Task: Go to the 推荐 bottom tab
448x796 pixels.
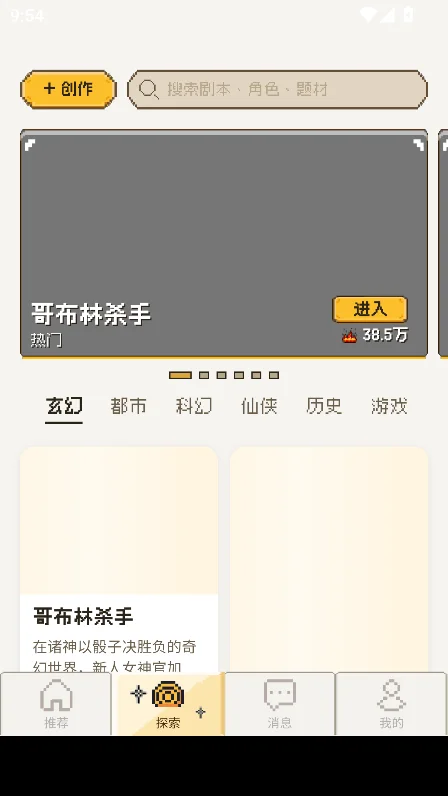Action: pos(56,704)
